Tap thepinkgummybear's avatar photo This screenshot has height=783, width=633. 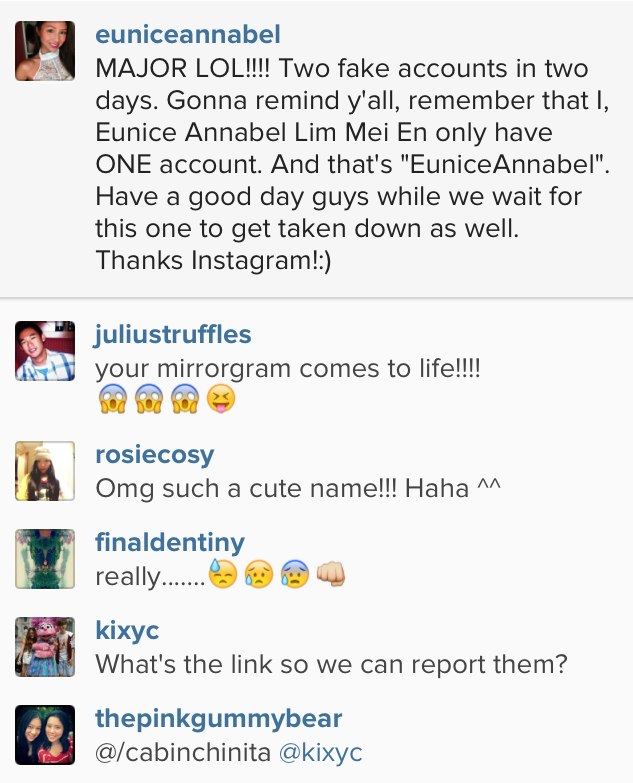45,735
